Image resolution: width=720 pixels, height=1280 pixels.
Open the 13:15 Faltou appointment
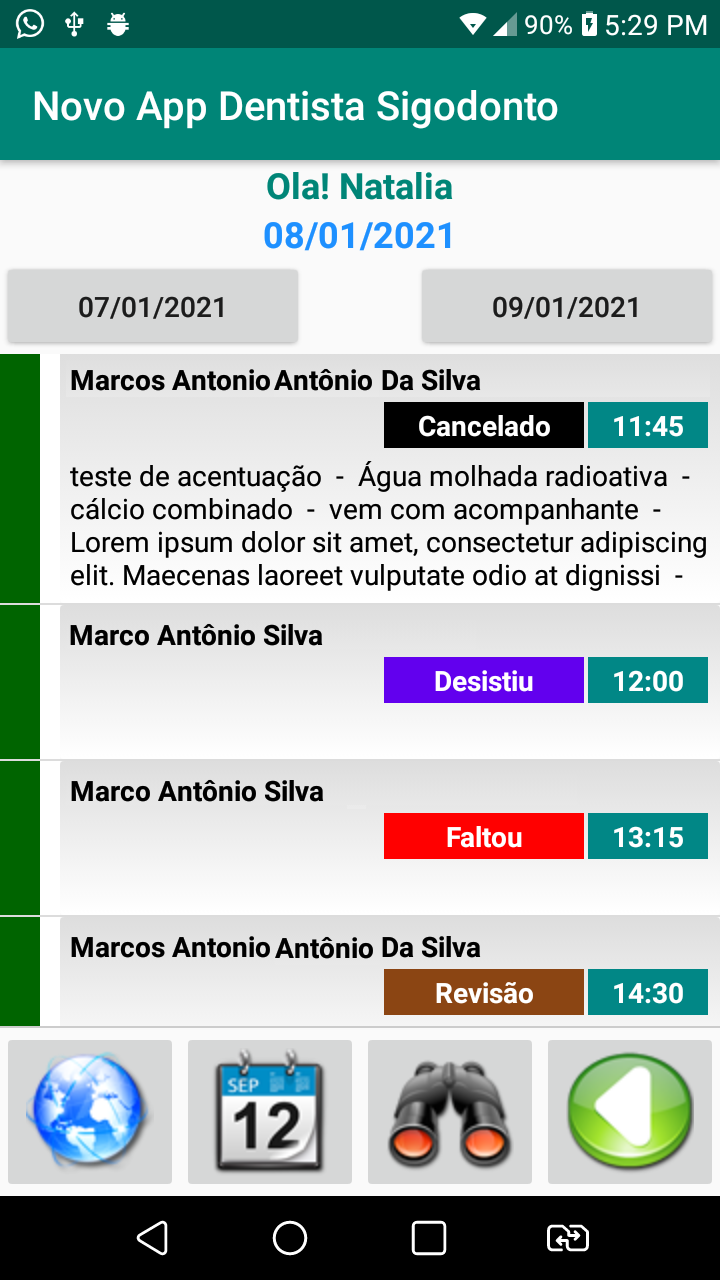360,838
